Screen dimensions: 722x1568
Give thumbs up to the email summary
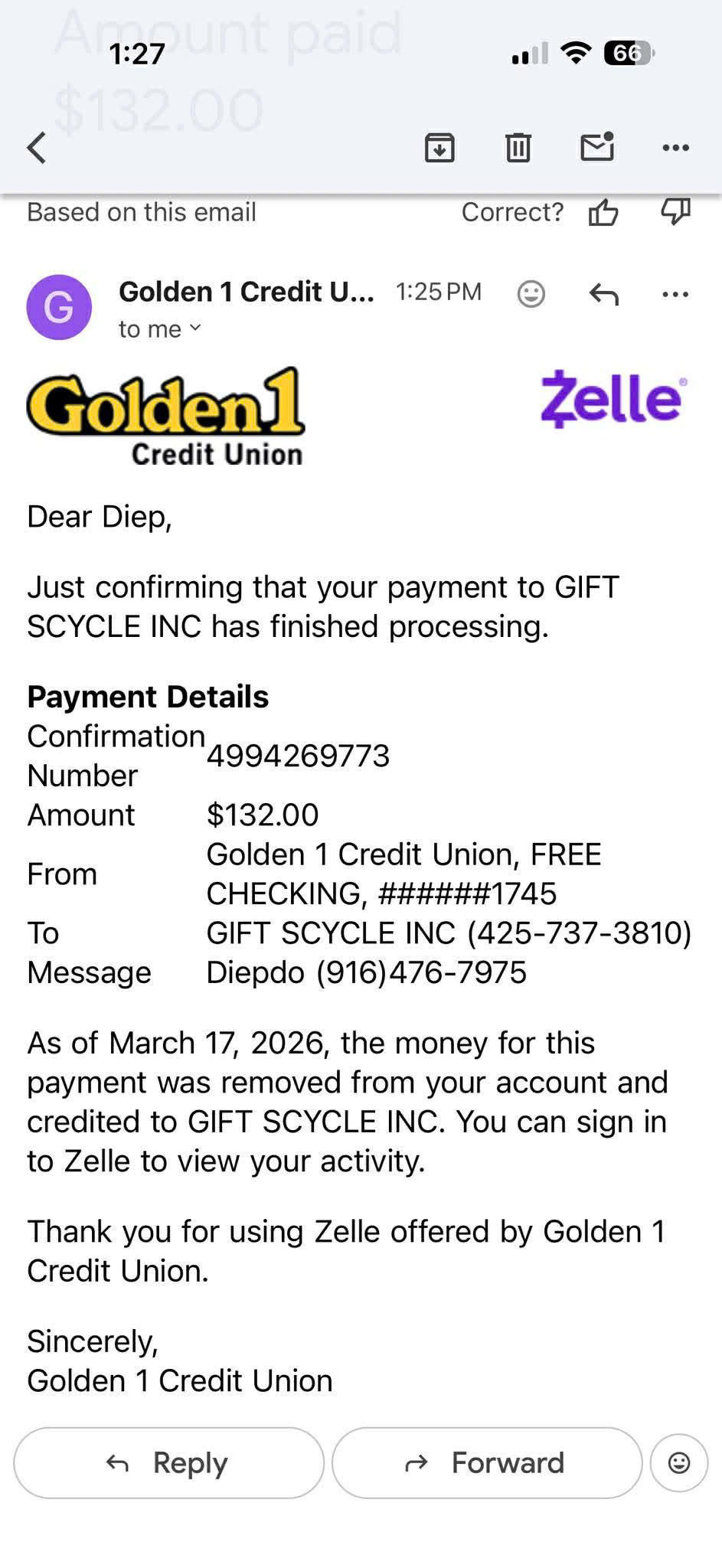(603, 212)
